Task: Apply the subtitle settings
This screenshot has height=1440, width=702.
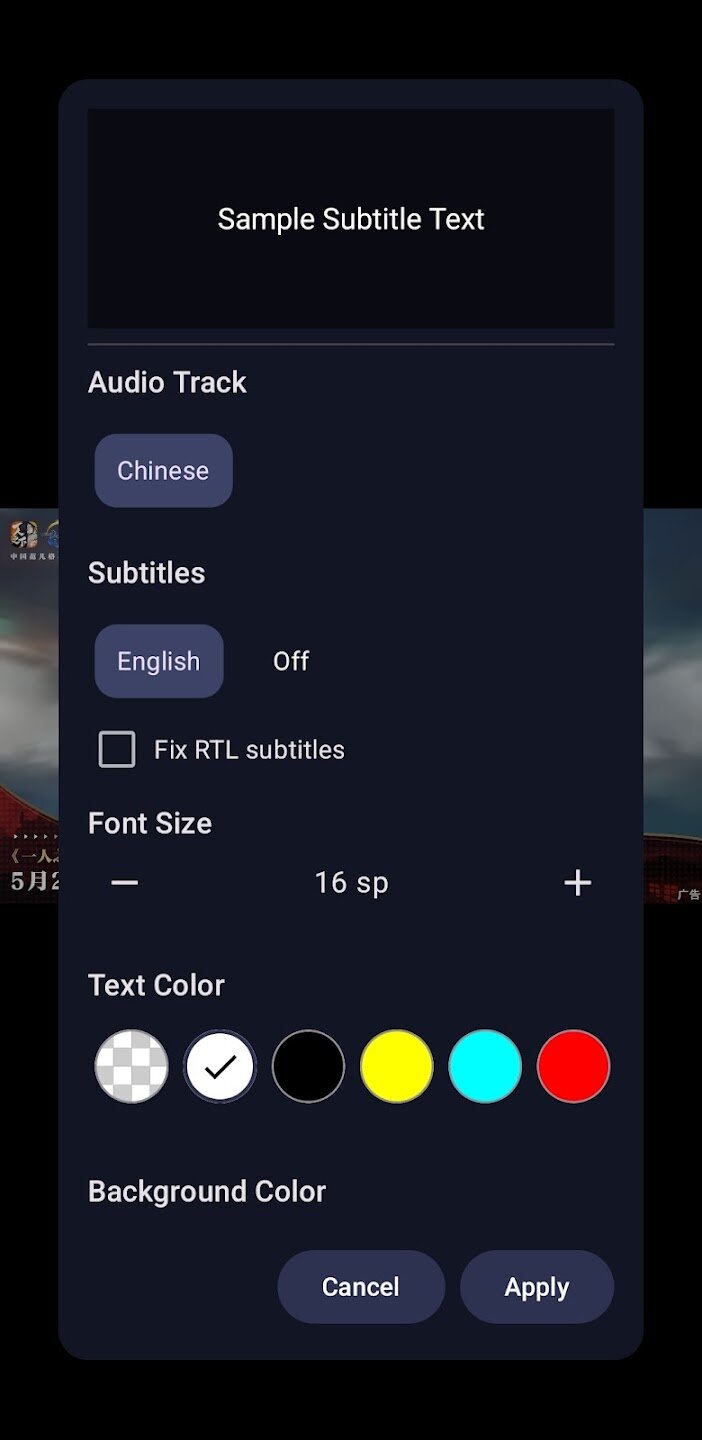Action: pyautogui.click(x=537, y=1287)
